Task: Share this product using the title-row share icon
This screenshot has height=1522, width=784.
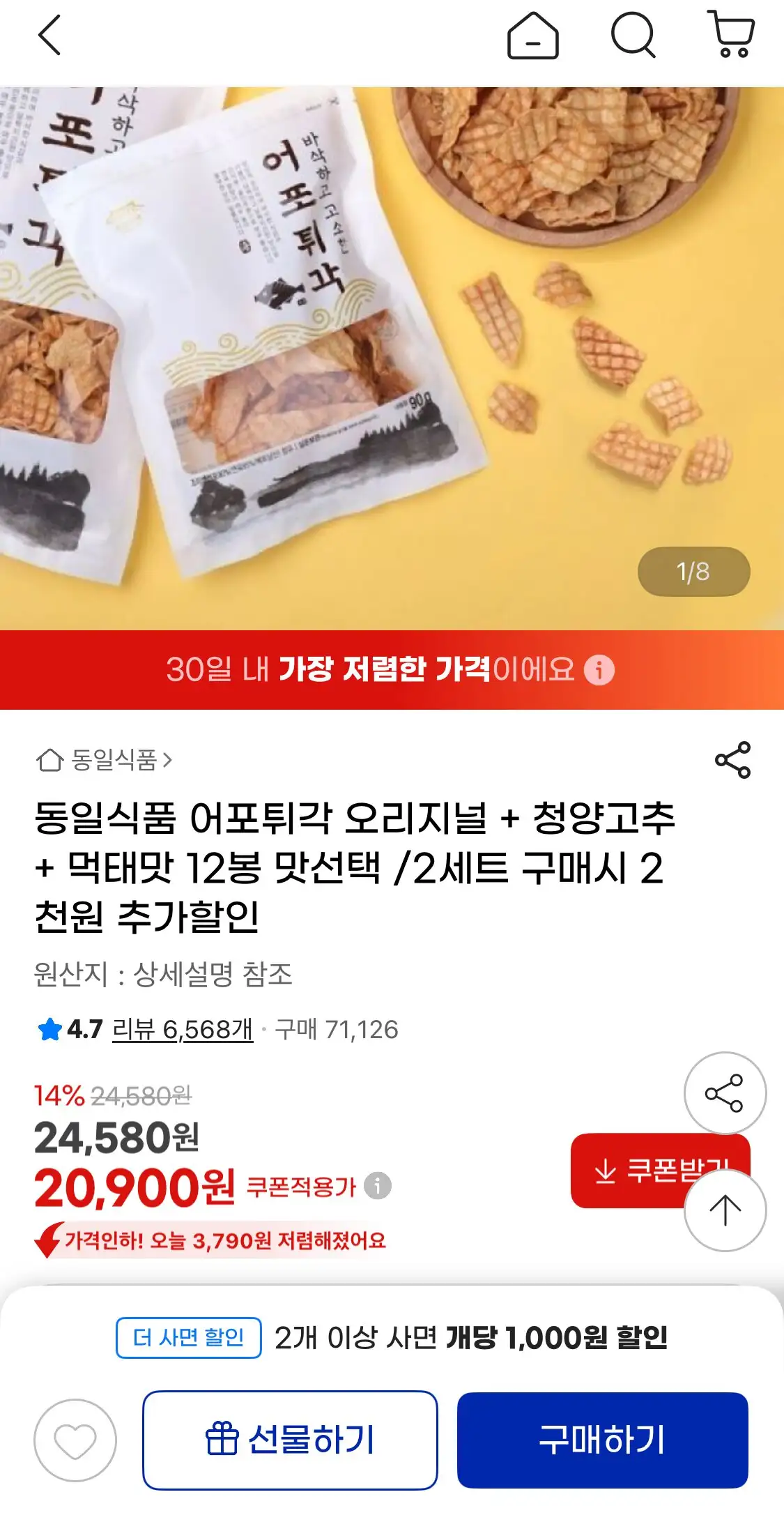Action: (732, 760)
